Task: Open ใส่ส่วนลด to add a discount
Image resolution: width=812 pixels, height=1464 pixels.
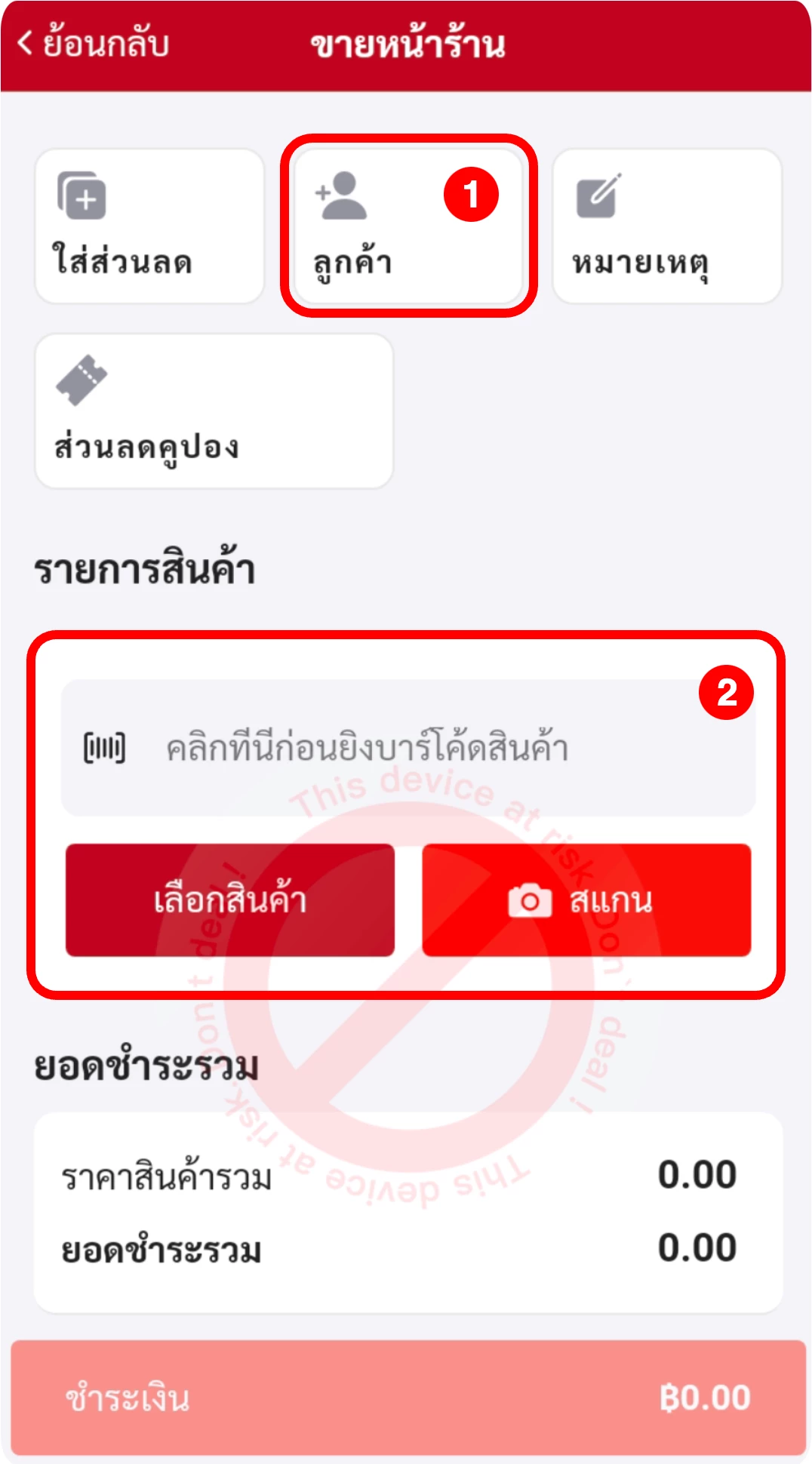Action: 149,226
